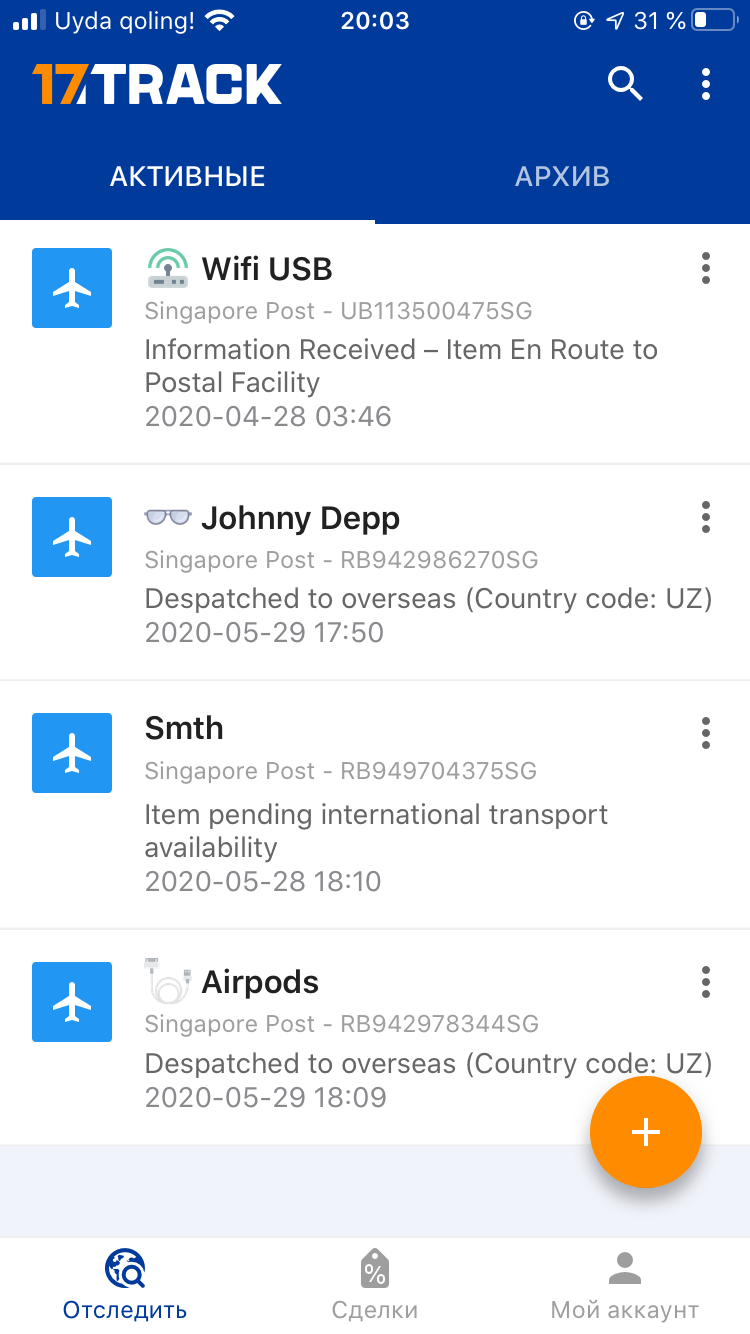
Task: Tap the Отследить tab
Action: (x=125, y=1285)
